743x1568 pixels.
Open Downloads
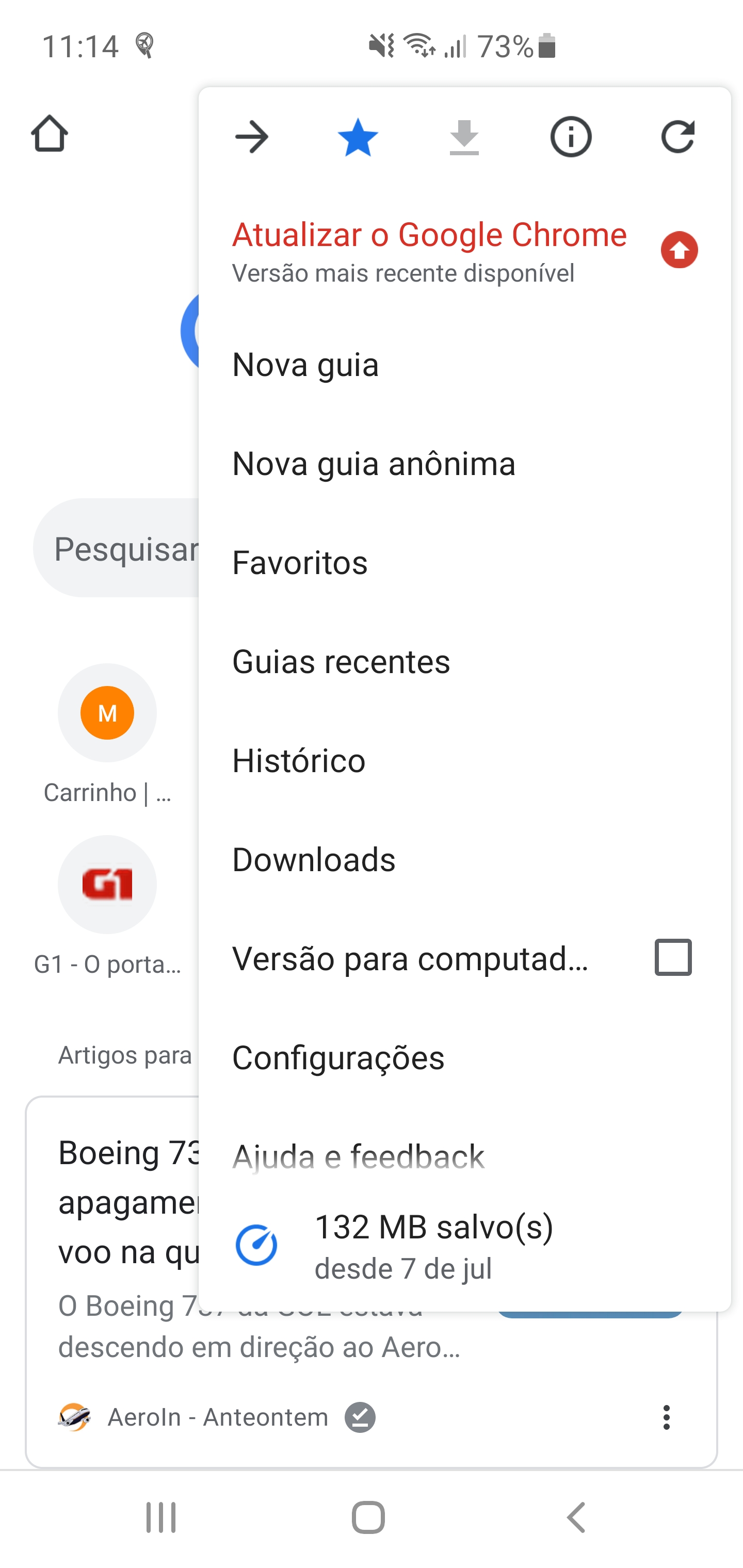click(314, 859)
